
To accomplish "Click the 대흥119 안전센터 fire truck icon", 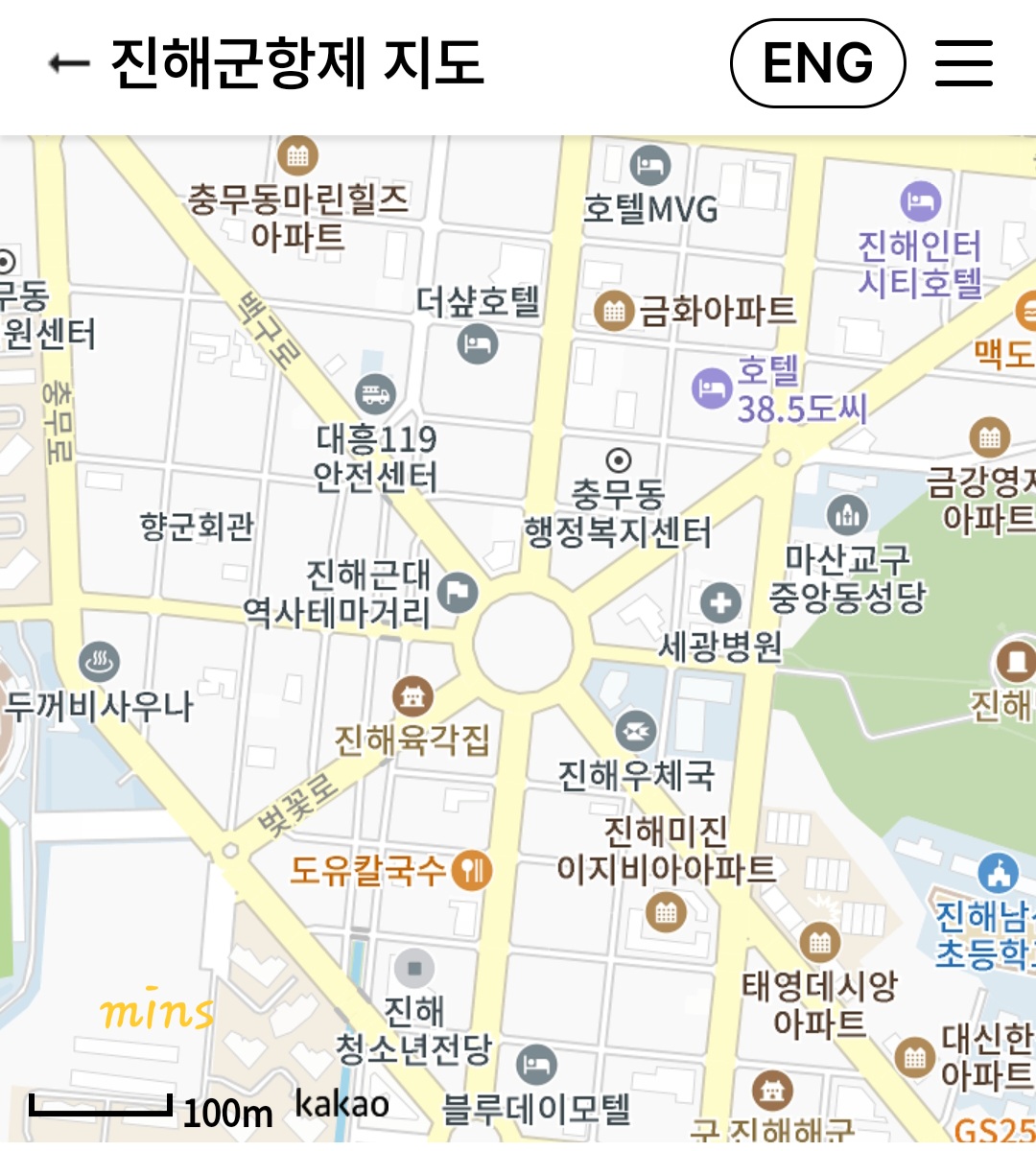I will click(377, 393).
